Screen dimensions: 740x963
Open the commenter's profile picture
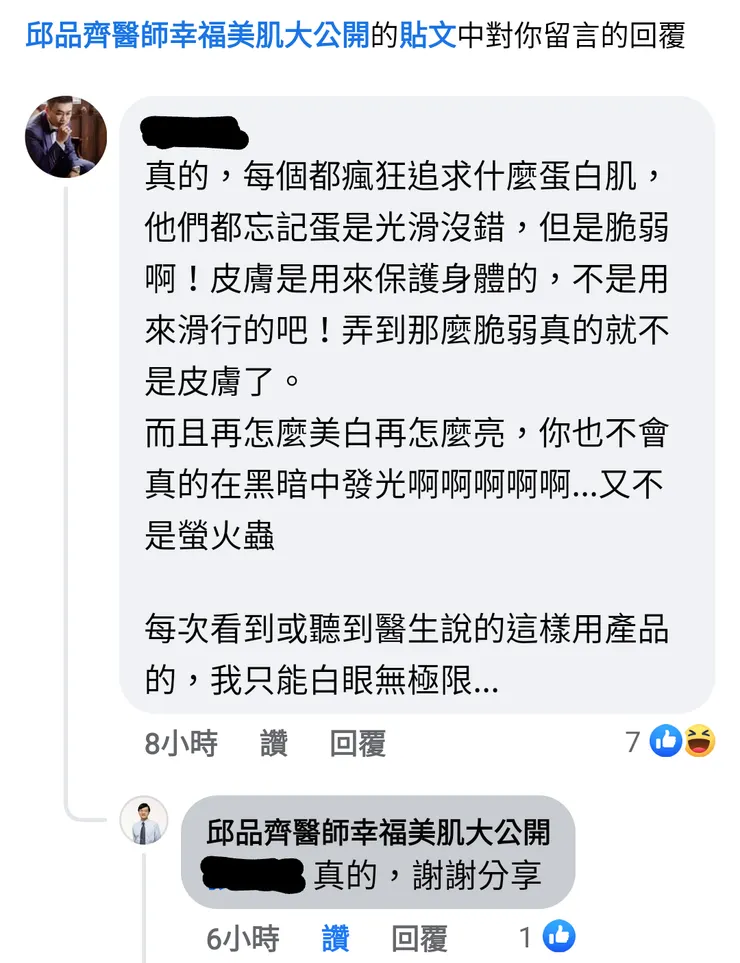click(x=65, y=137)
